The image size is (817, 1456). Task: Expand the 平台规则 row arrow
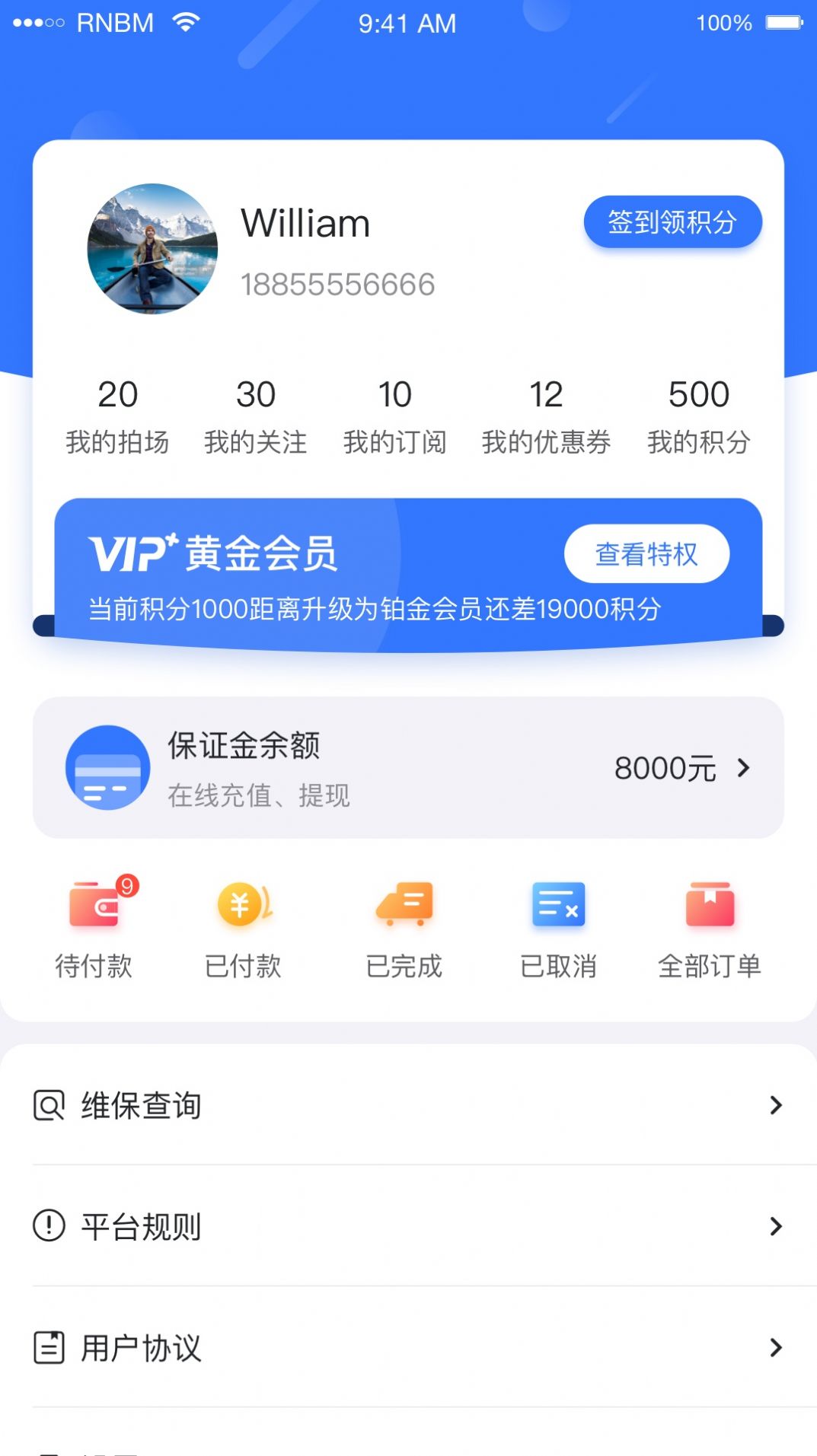pyautogui.click(x=776, y=1226)
